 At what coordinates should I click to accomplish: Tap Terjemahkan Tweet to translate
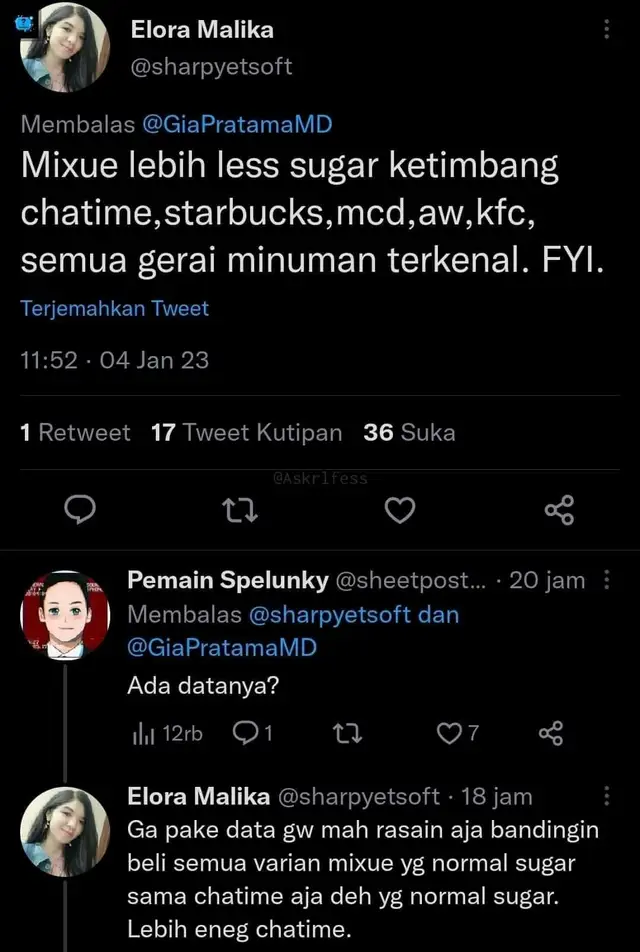[115, 308]
